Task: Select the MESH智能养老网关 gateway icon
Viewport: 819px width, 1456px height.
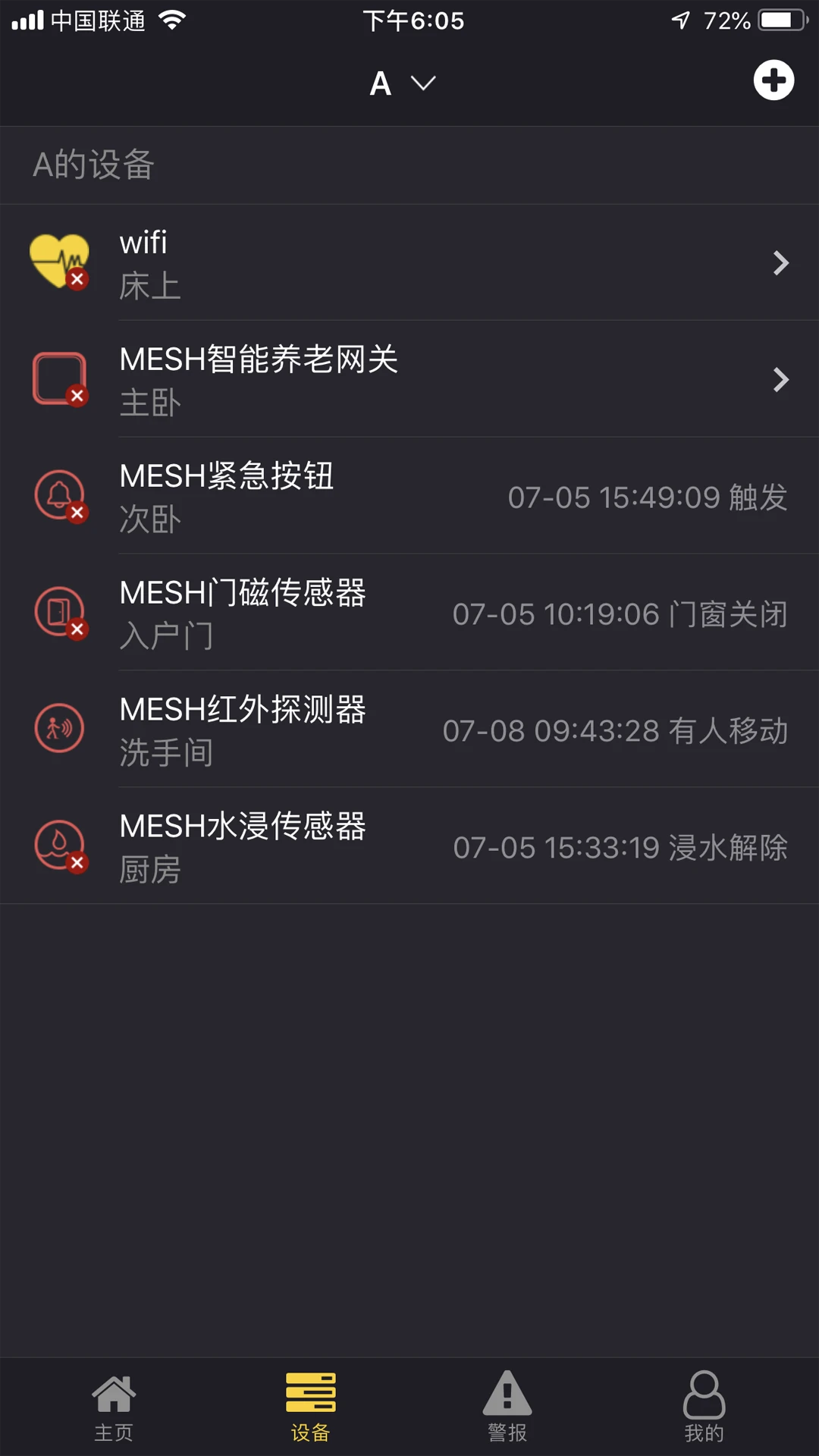Action: pyautogui.click(x=60, y=379)
